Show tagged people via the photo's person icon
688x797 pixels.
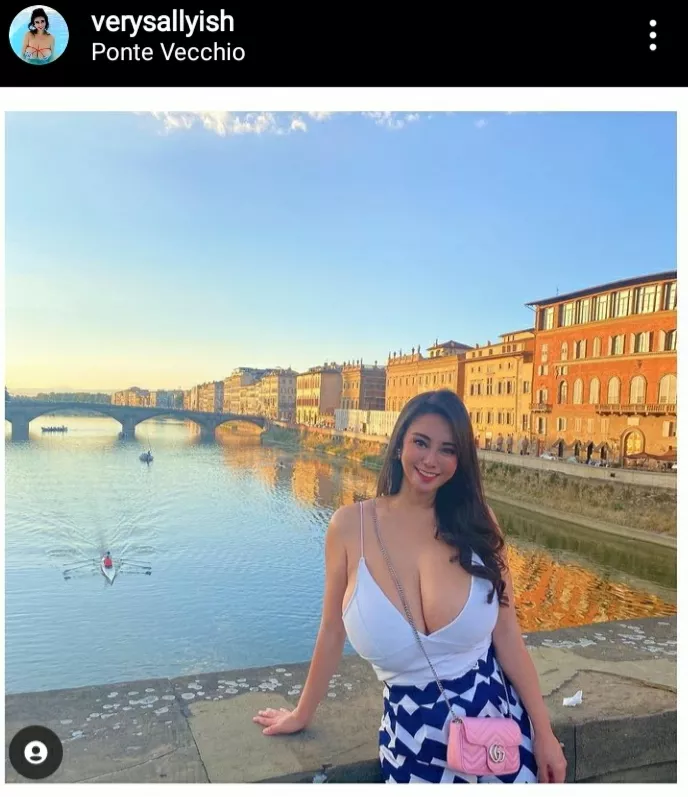[x=36, y=752]
